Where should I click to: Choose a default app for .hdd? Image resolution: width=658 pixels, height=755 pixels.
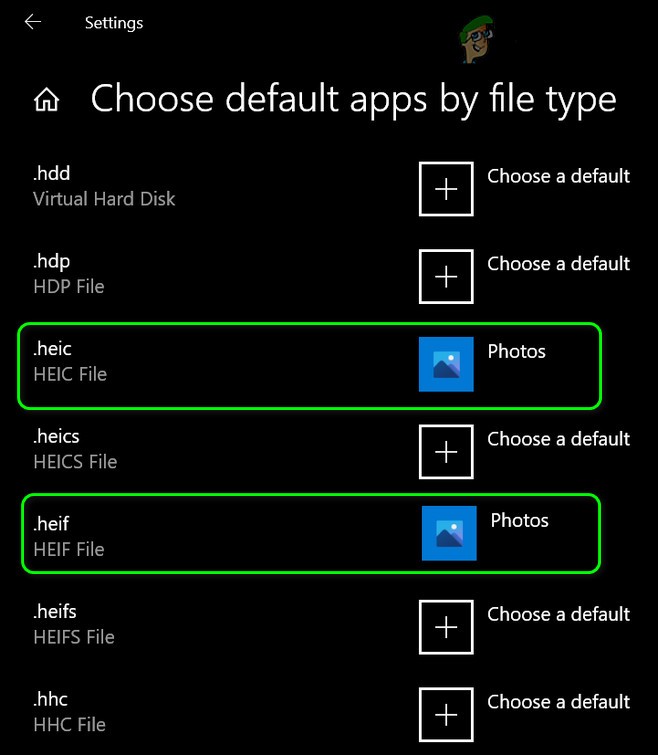point(446,189)
